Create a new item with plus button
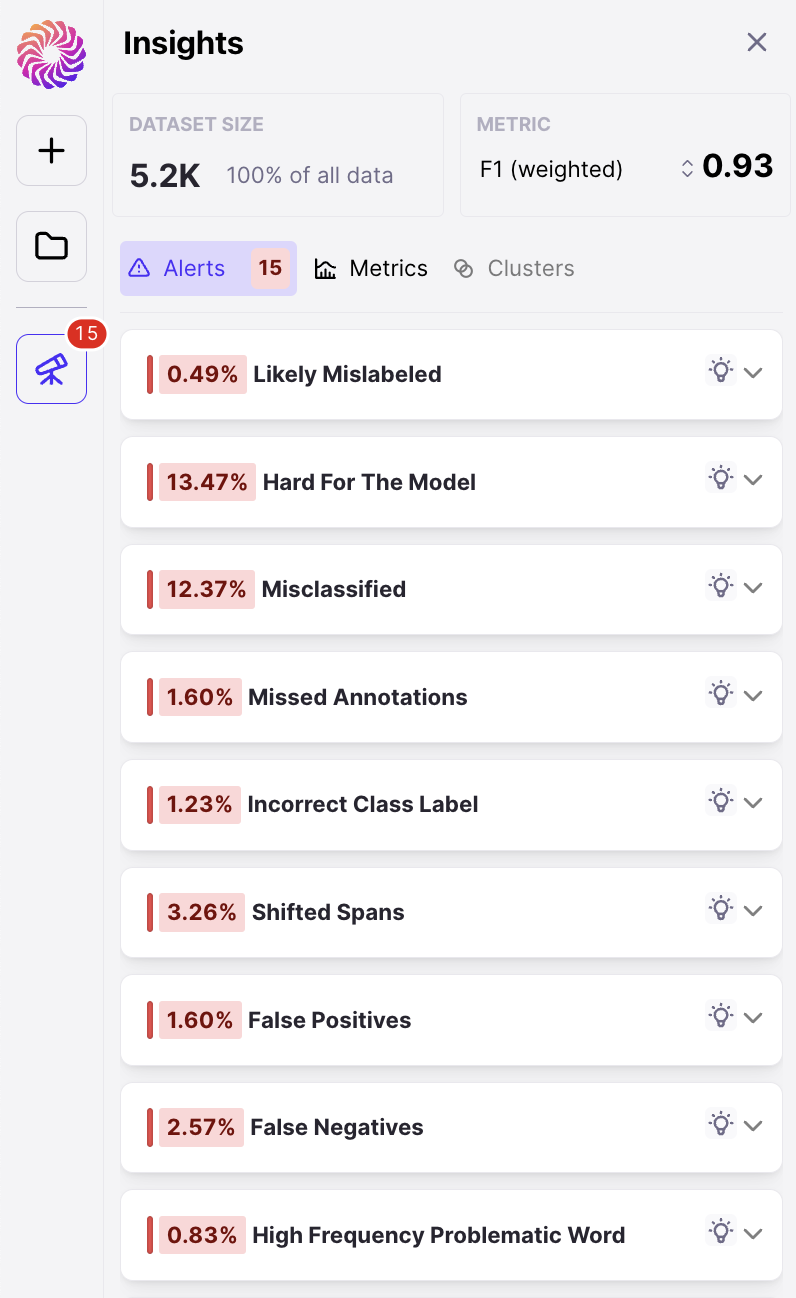 [x=51, y=151]
